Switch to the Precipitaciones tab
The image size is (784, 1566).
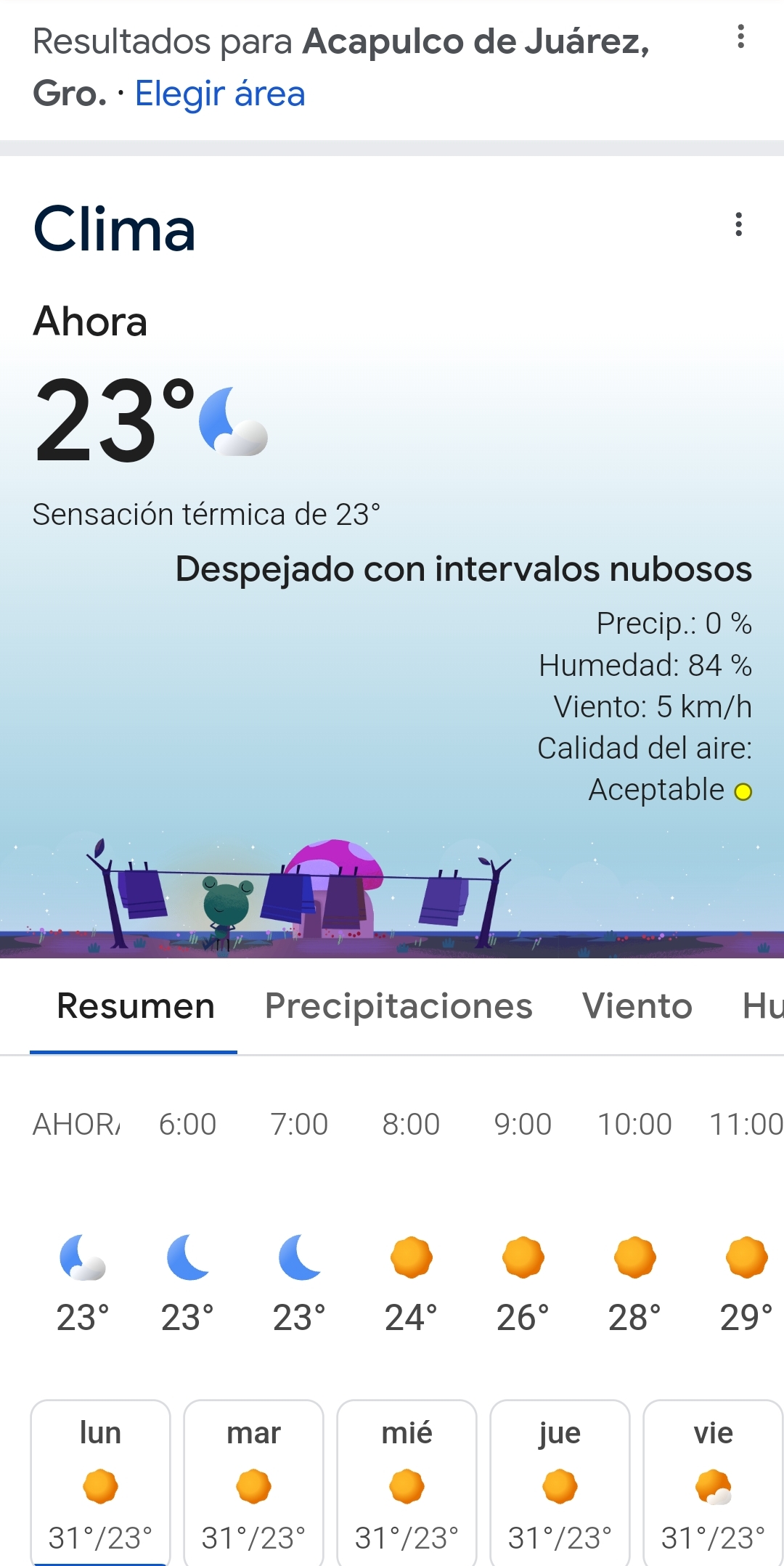click(399, 1006)
